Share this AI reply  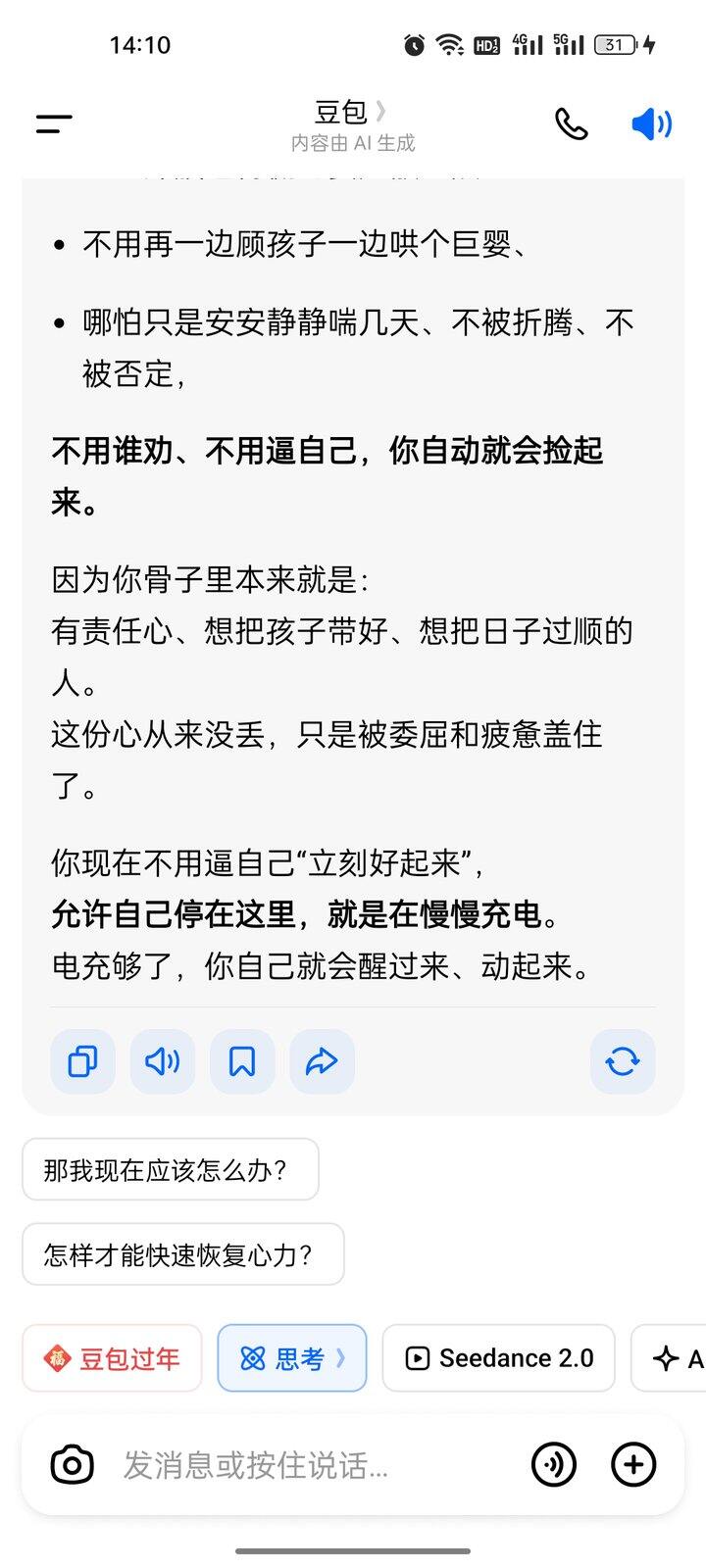pyautogui.click(x=322, y=1060)
